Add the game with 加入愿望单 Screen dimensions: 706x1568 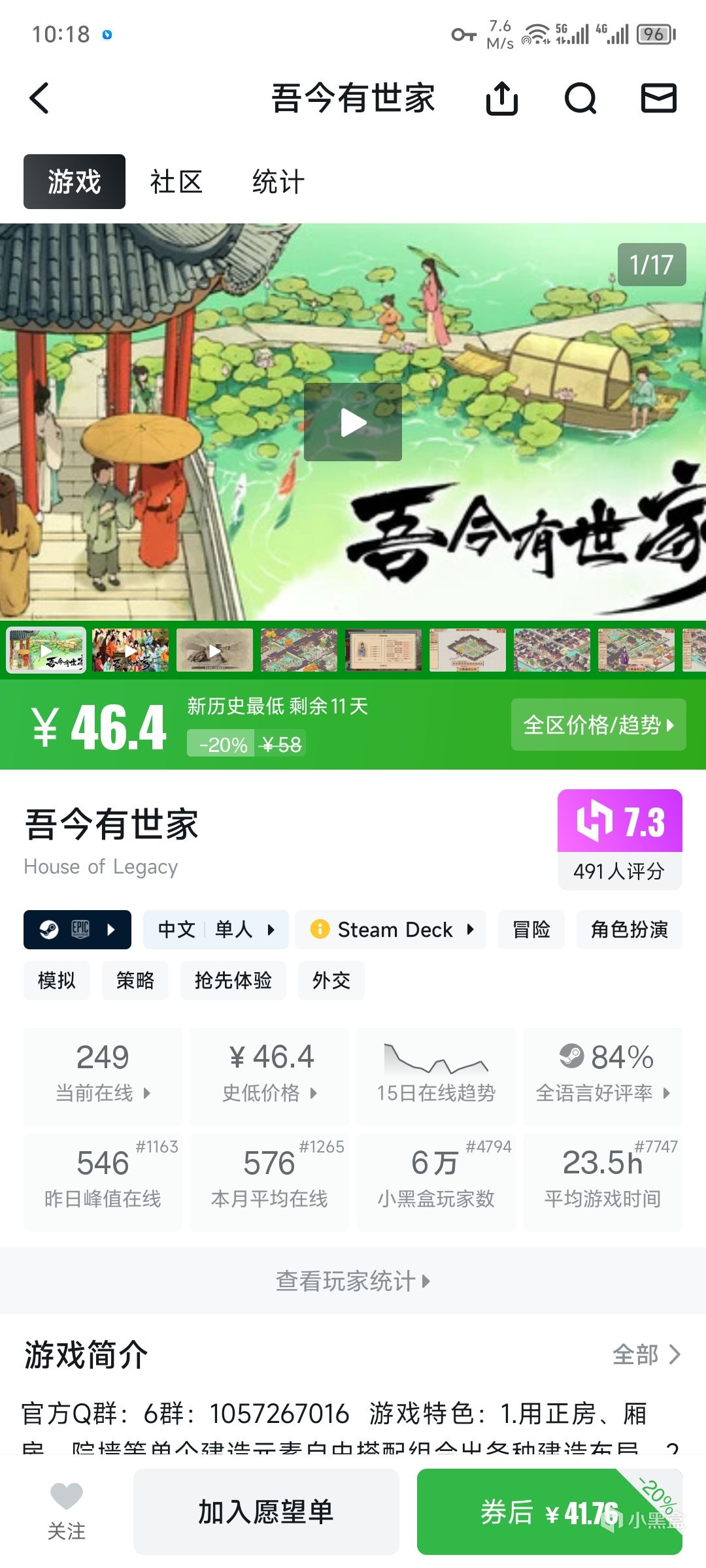click(266, 1512)
